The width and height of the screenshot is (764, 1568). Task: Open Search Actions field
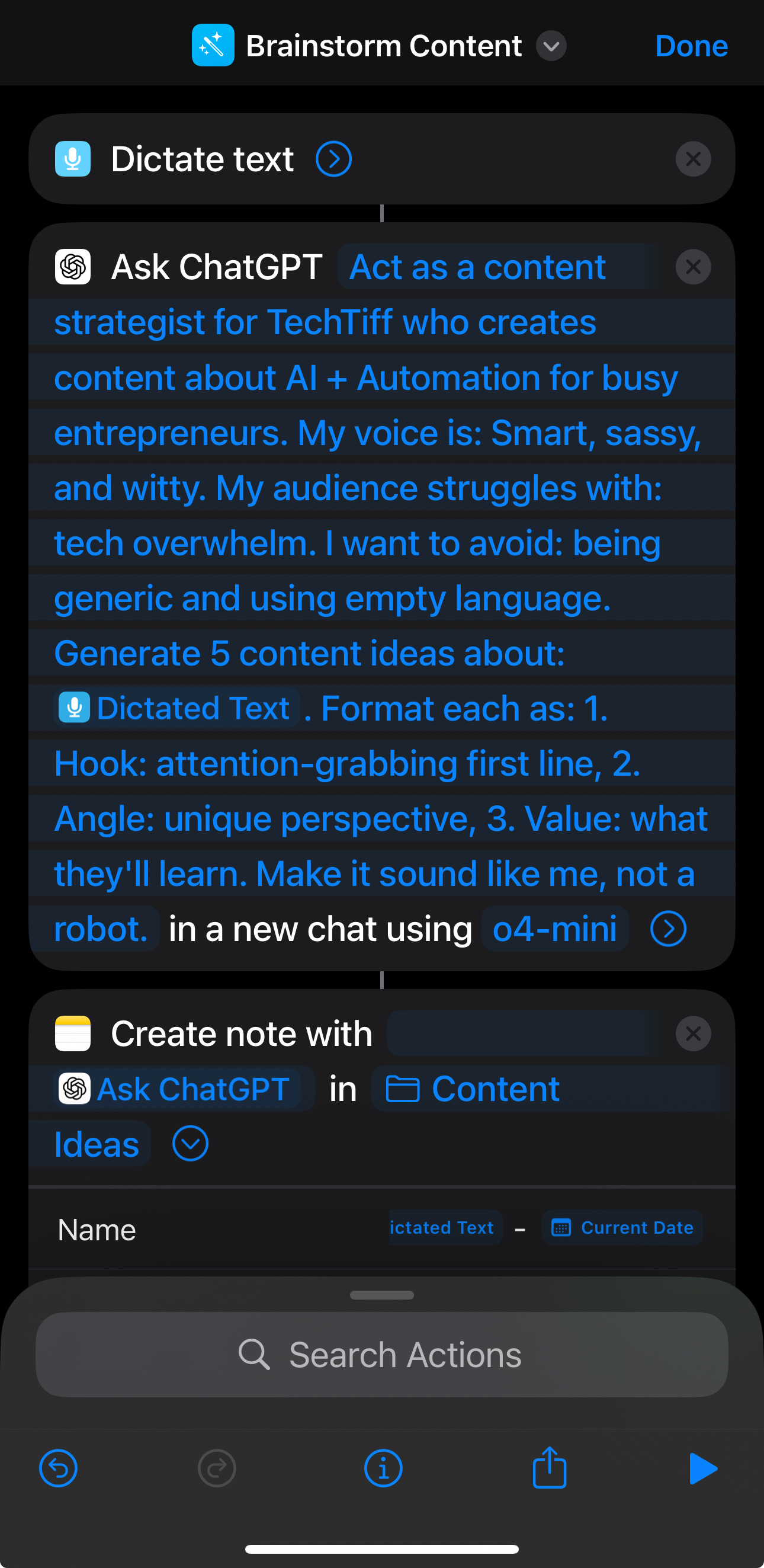pyautogui.click(x=382, y=1354)
